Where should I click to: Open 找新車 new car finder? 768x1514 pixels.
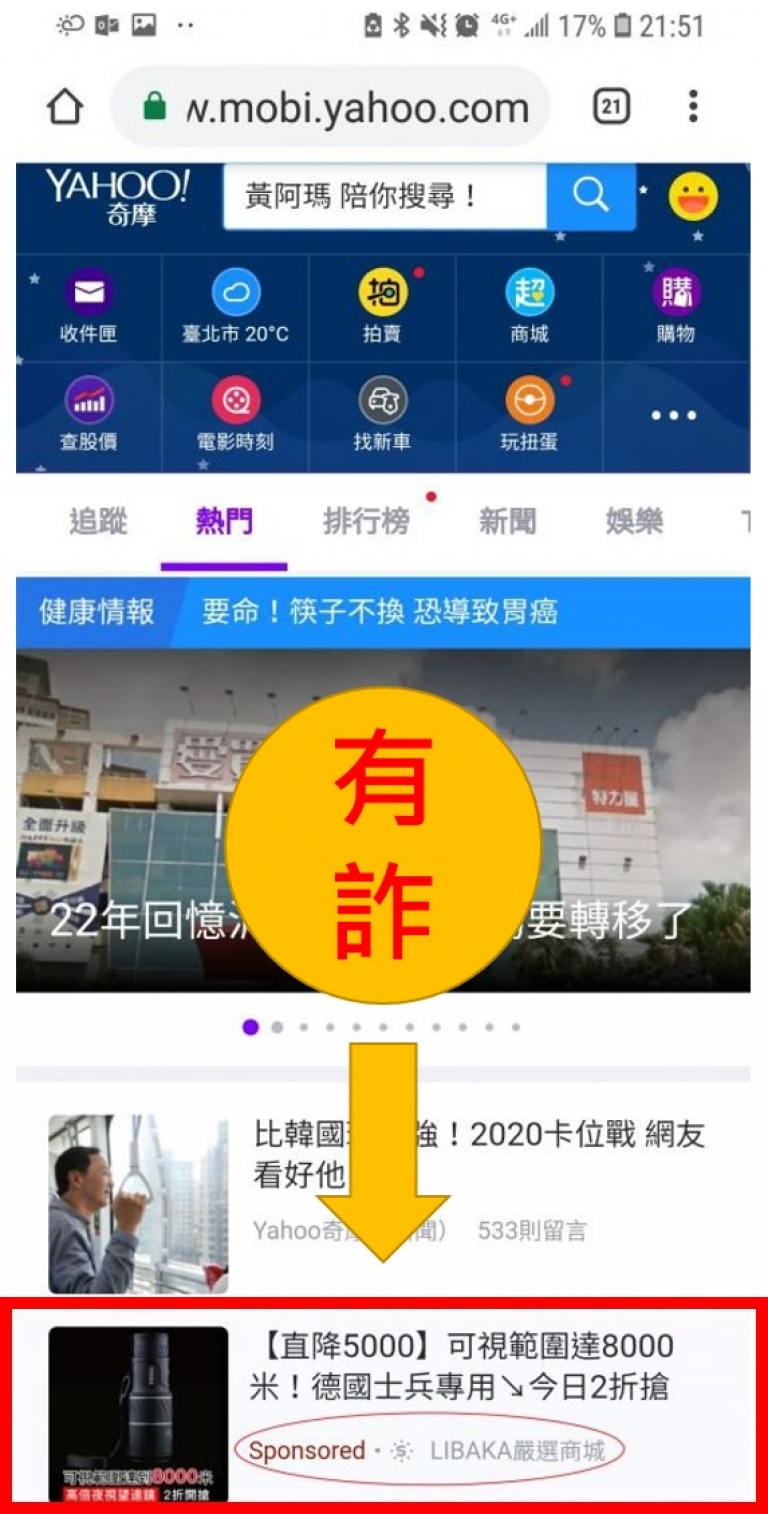click(382, 417)
